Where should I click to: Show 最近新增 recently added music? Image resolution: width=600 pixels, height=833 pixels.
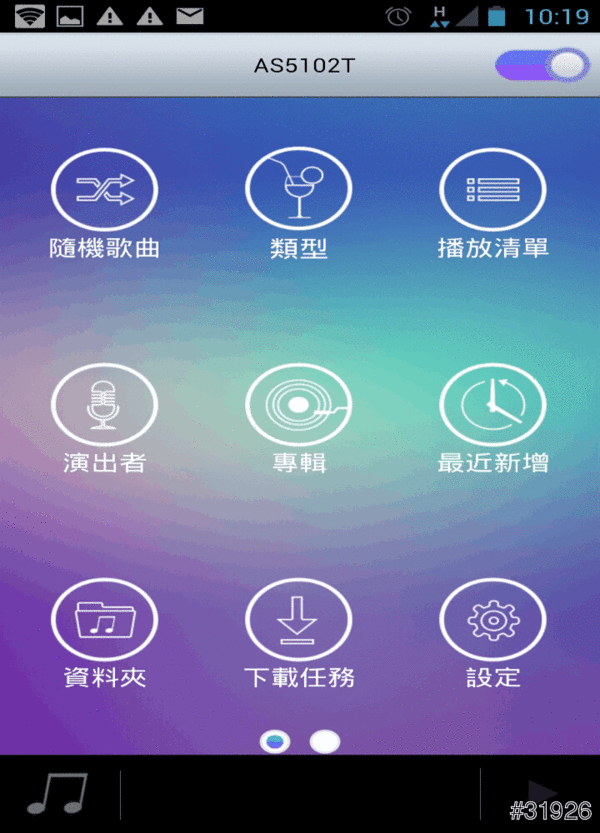493,405
